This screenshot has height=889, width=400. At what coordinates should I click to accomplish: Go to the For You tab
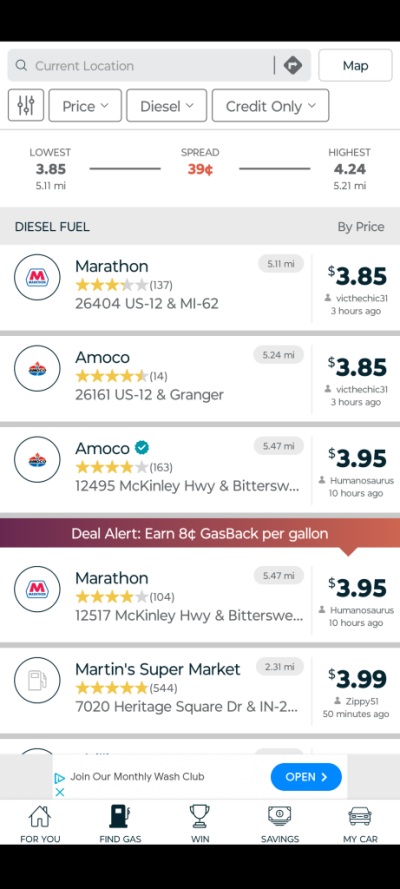pos(40,823)
